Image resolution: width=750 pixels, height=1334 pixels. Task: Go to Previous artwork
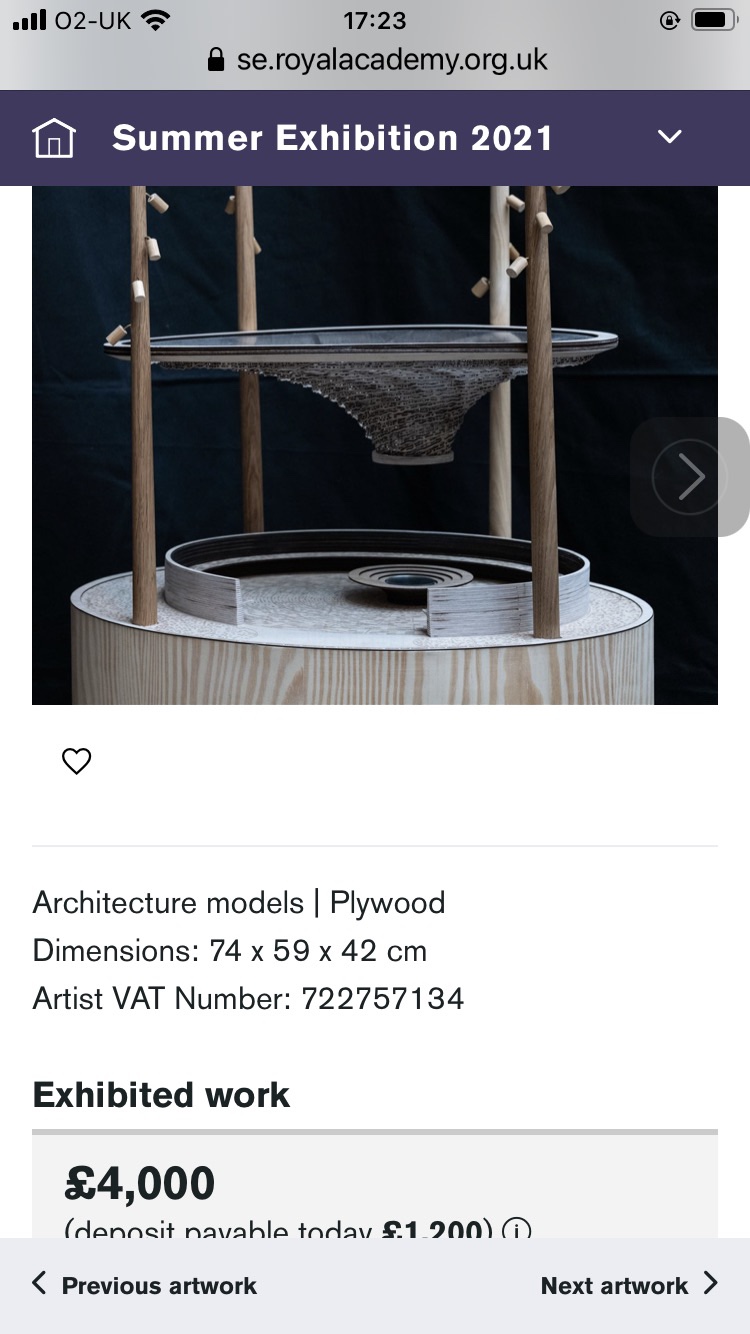coord(144,1285)
